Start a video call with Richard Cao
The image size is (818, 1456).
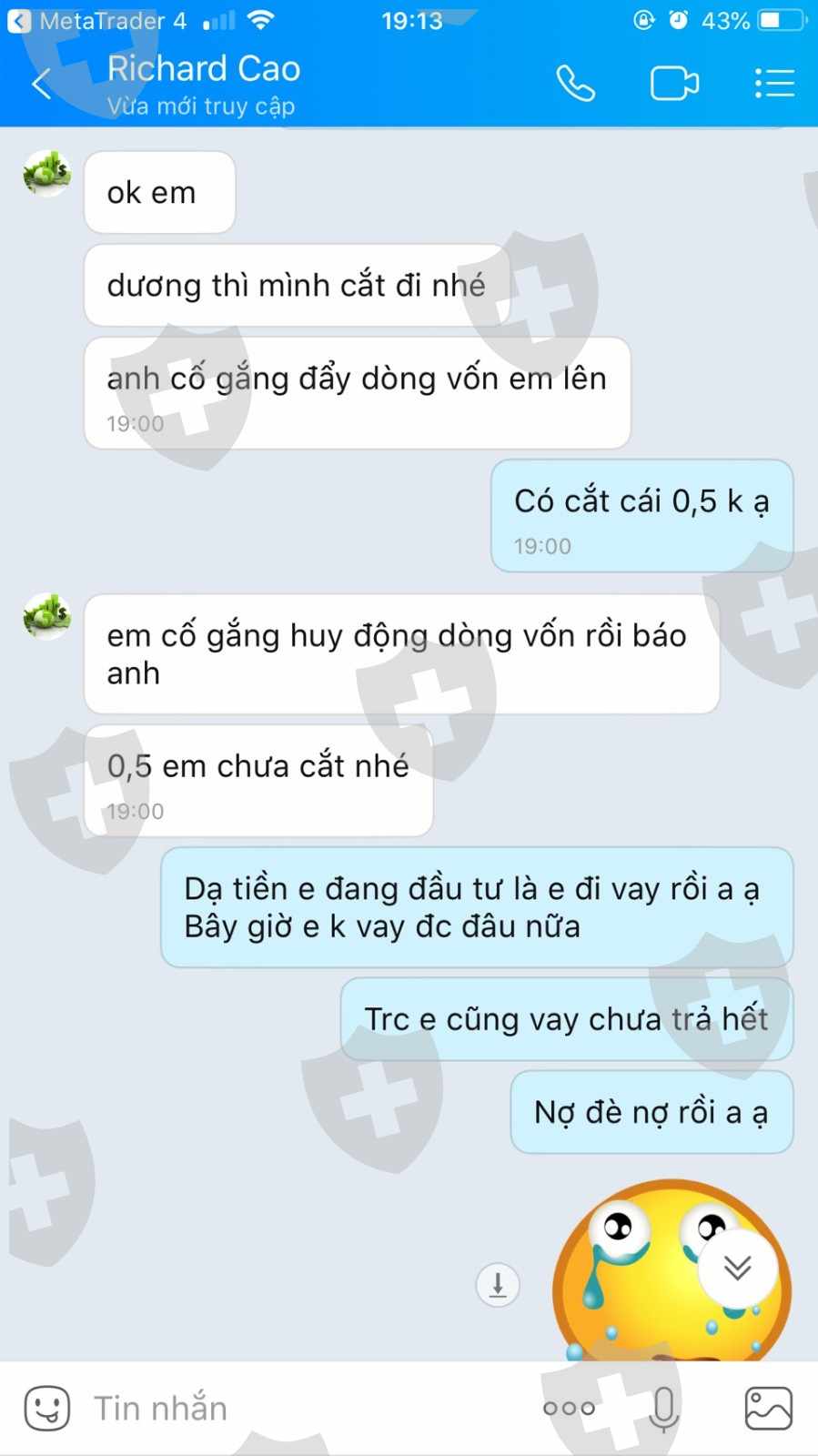pyautogui.click(x=674, y=84)
